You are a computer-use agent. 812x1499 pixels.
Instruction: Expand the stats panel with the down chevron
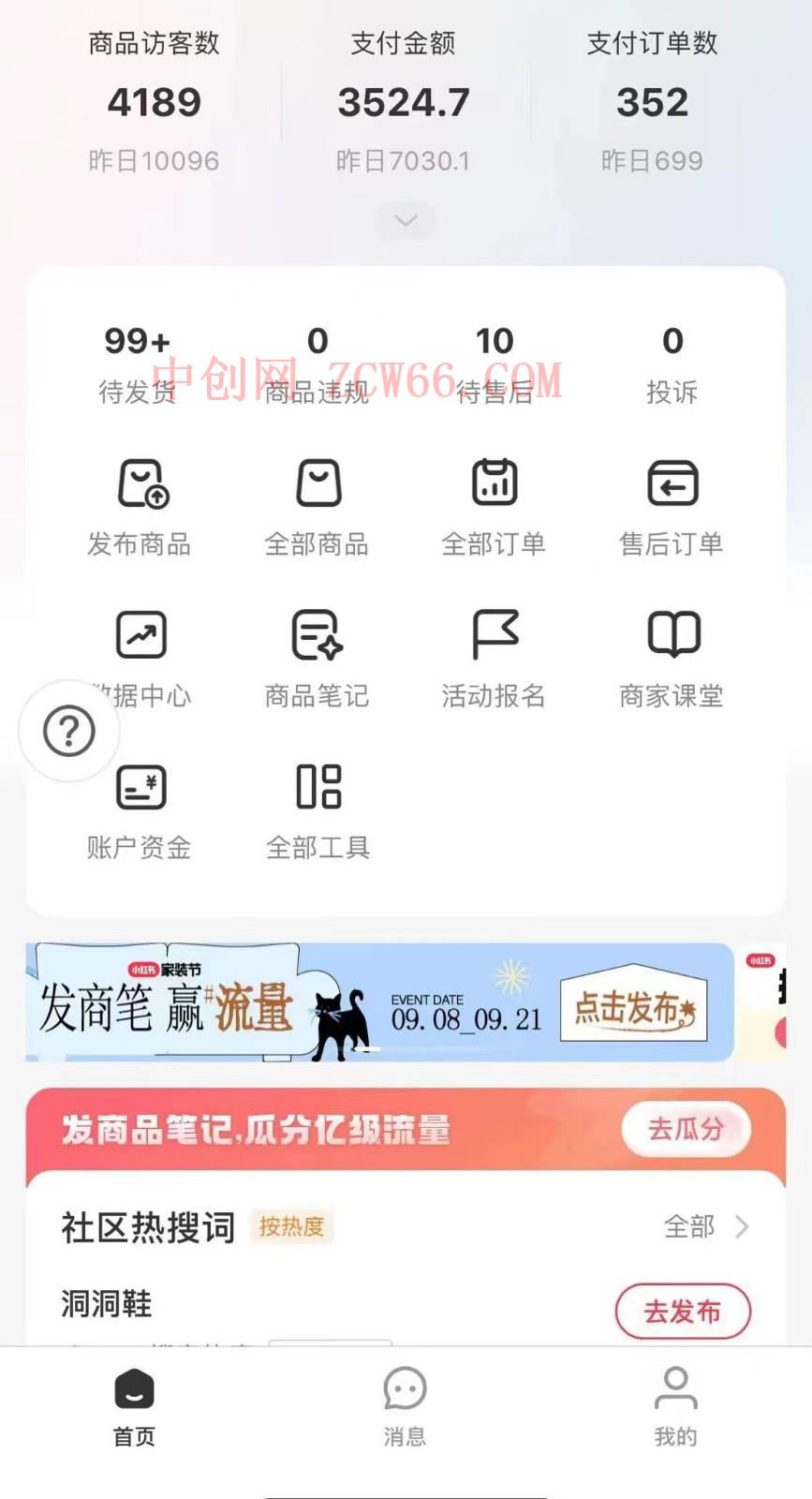[405, 221]
